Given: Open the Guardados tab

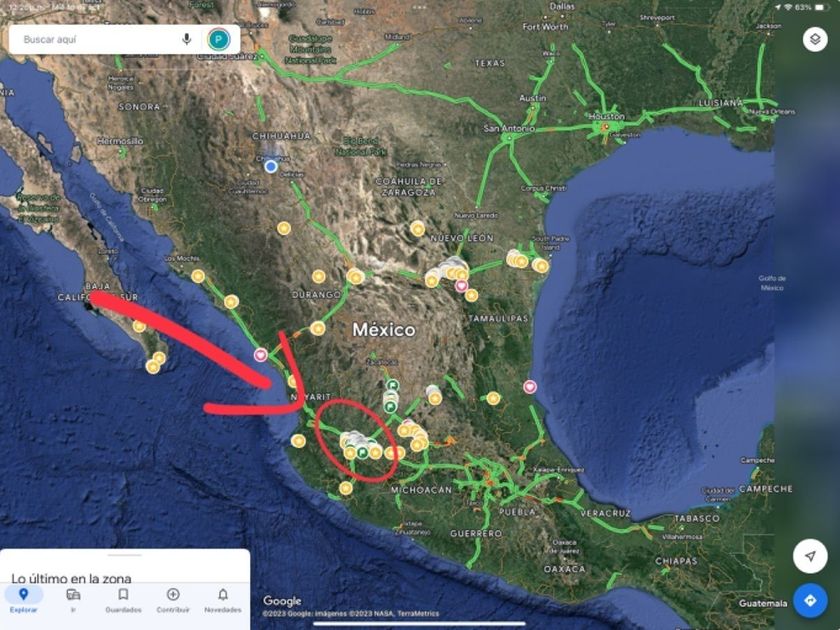Looking at the screenshot, I should (x=123, y=599).
